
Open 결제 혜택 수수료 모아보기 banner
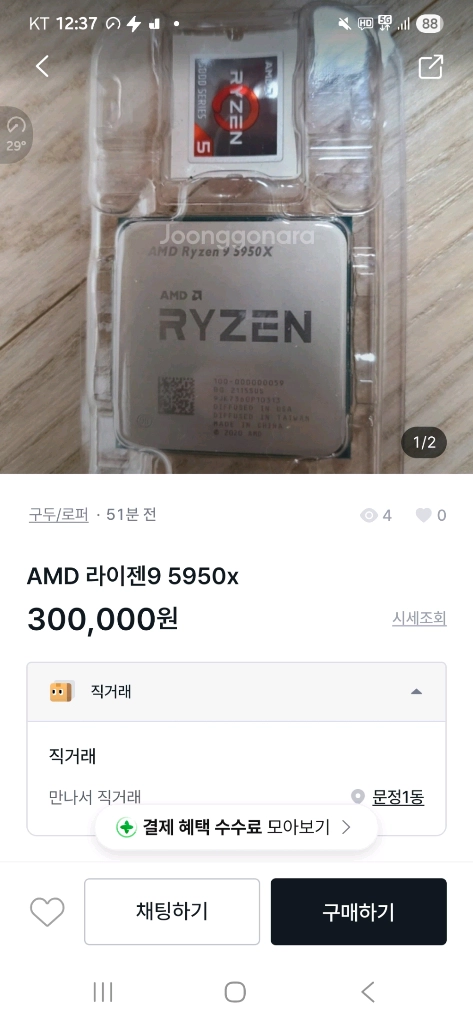click(x=236, y=827)
